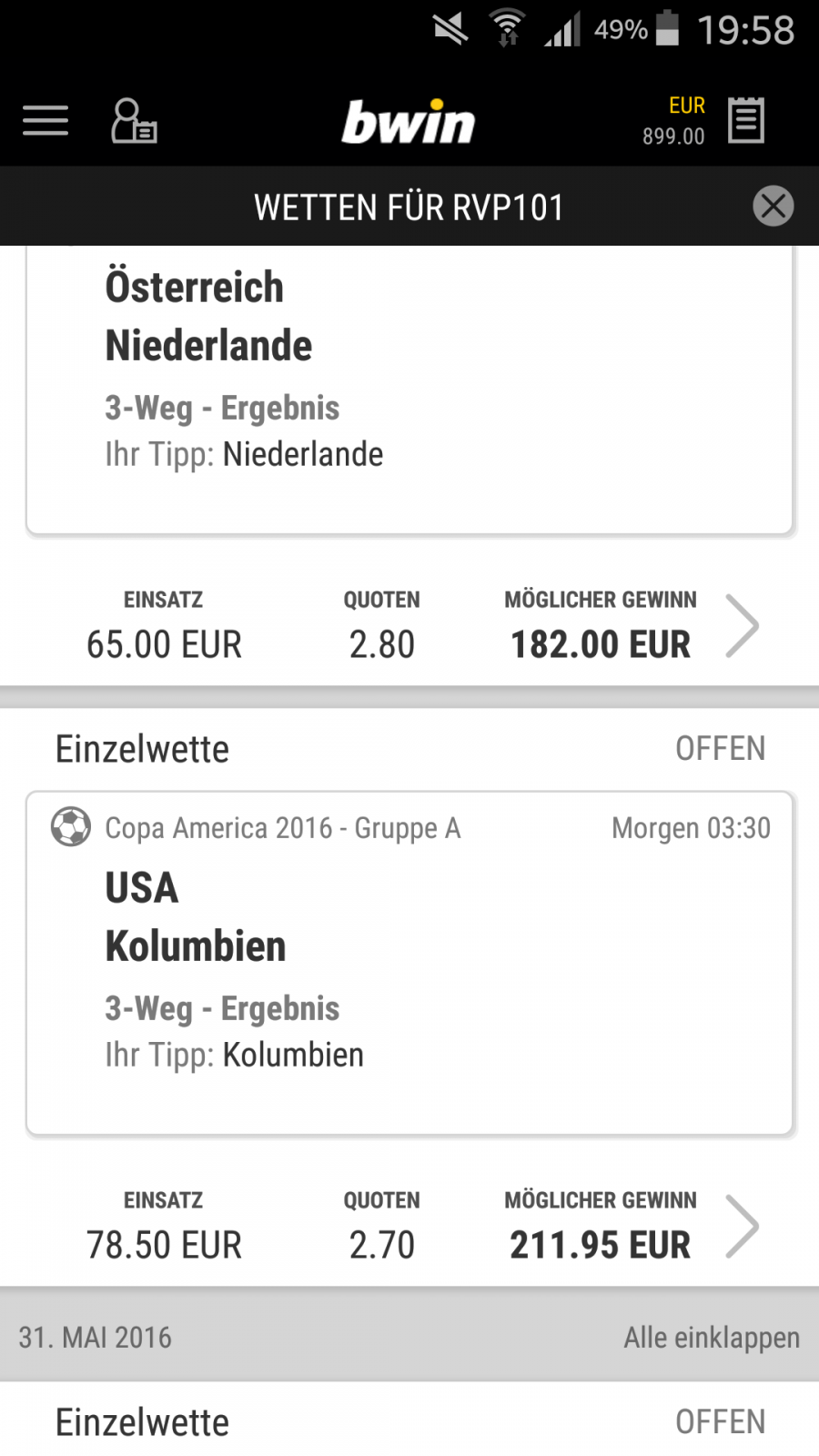Close the Wetten für RVP101 view
Screen dimensions: 819x1456
tap(773, 206)
